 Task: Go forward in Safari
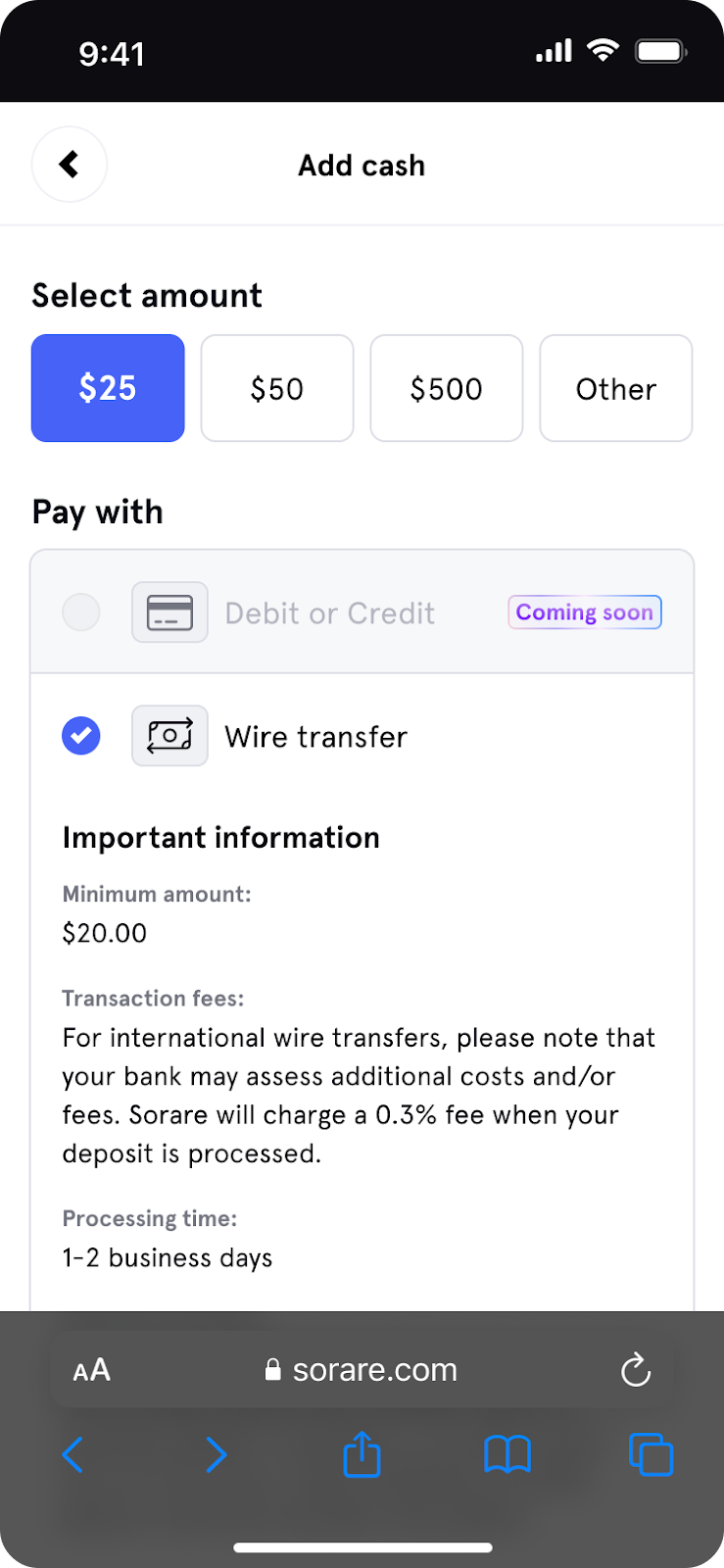(x=217, y=1454)
